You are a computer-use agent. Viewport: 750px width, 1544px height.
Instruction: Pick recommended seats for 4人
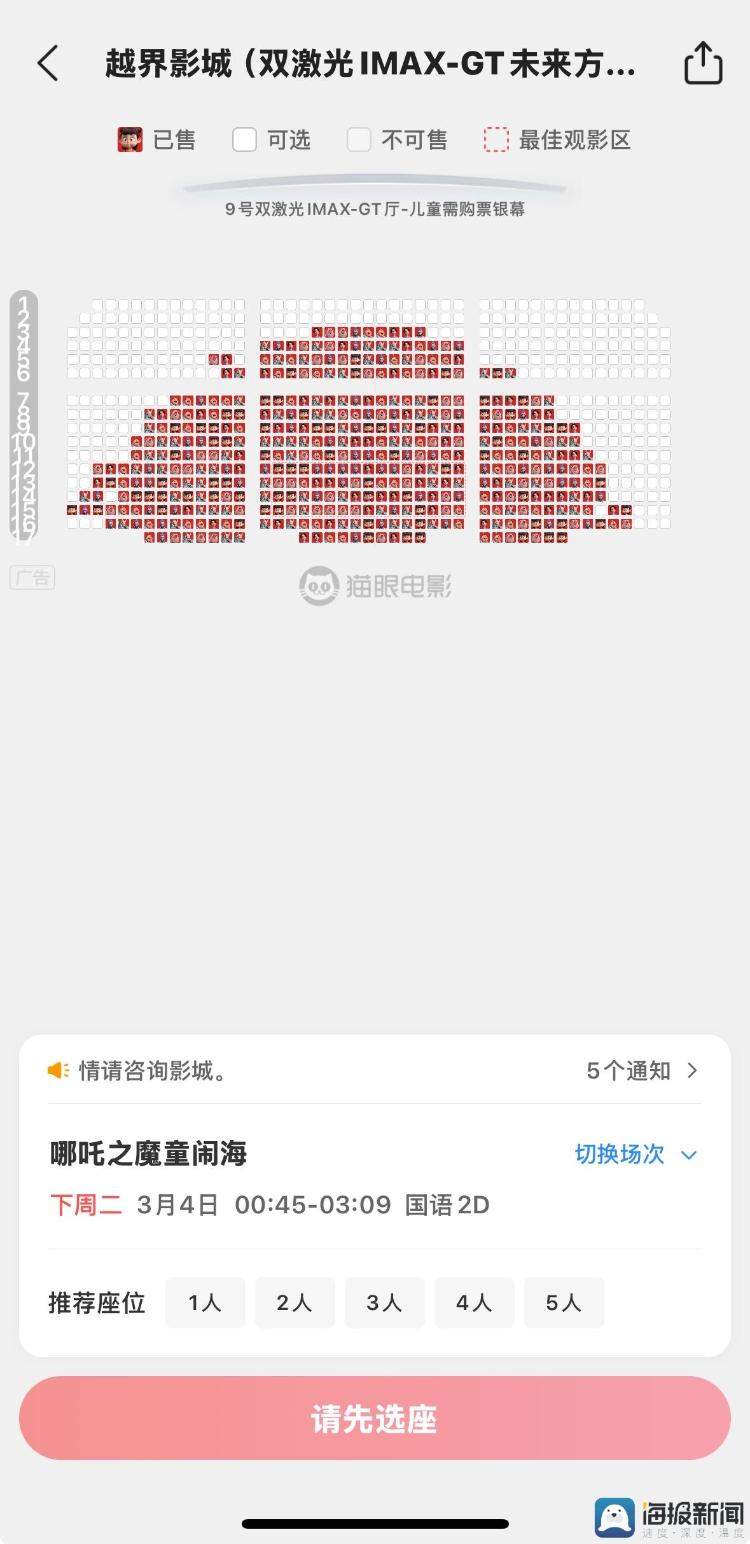[x=474, y=1303]
